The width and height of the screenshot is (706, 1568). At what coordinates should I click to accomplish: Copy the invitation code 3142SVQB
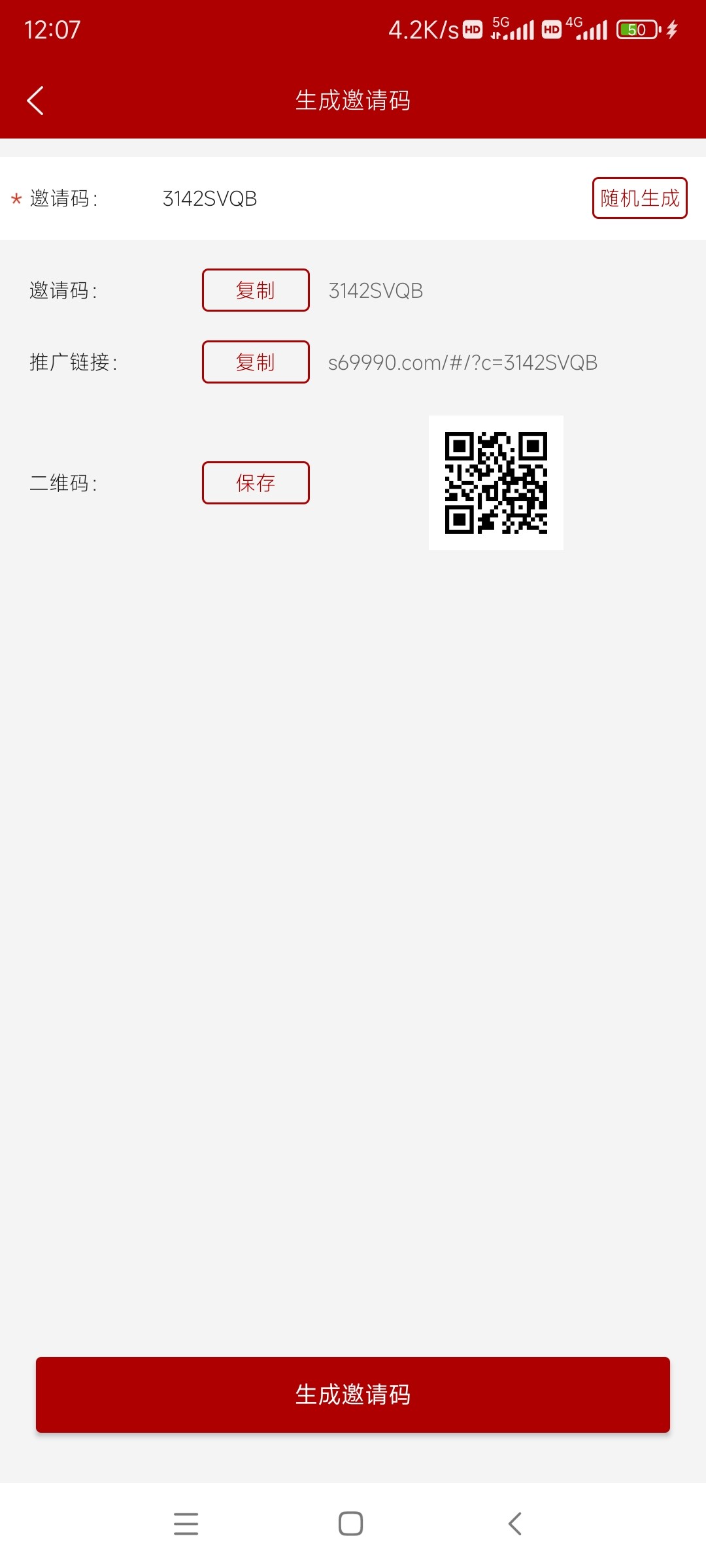(256, 290)
